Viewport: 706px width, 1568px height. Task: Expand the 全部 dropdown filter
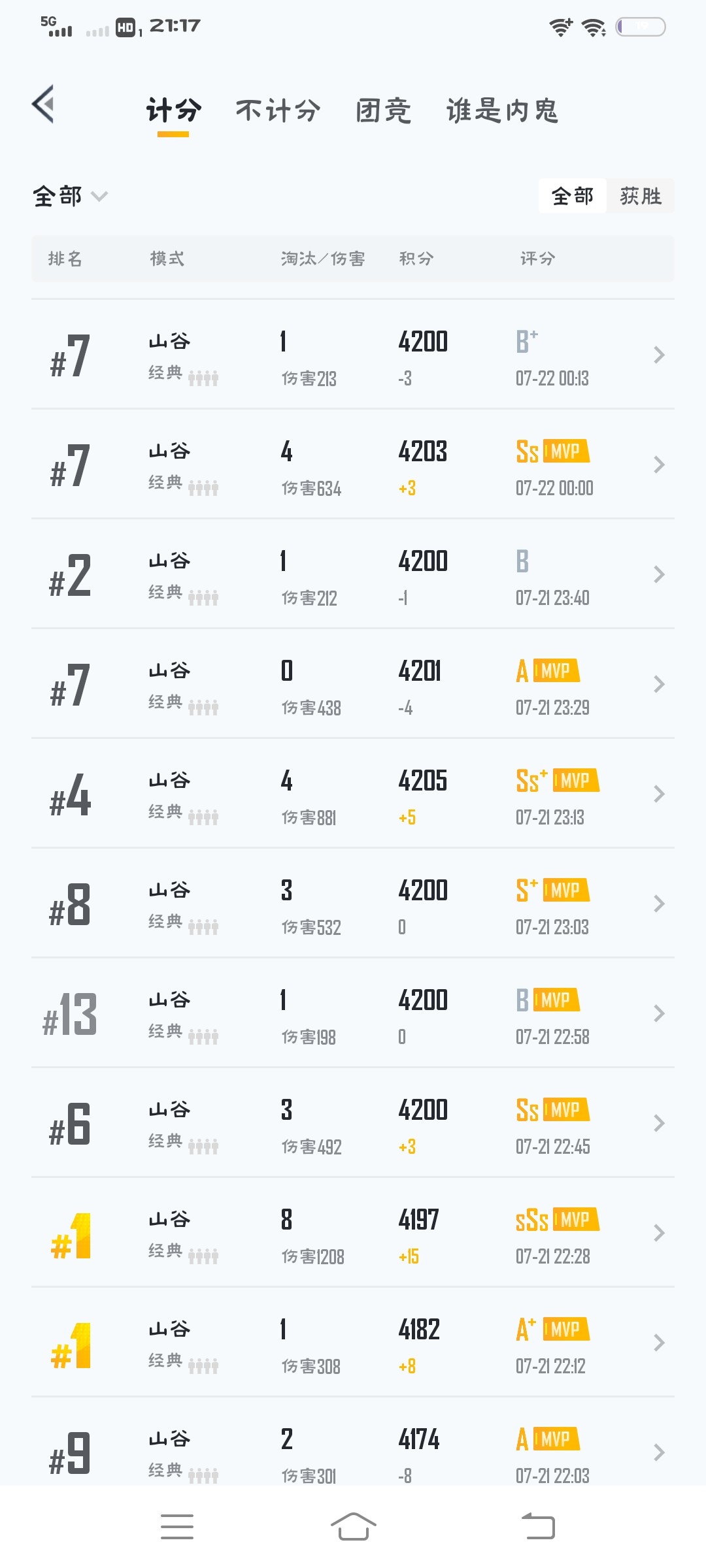tap(70, 196)
